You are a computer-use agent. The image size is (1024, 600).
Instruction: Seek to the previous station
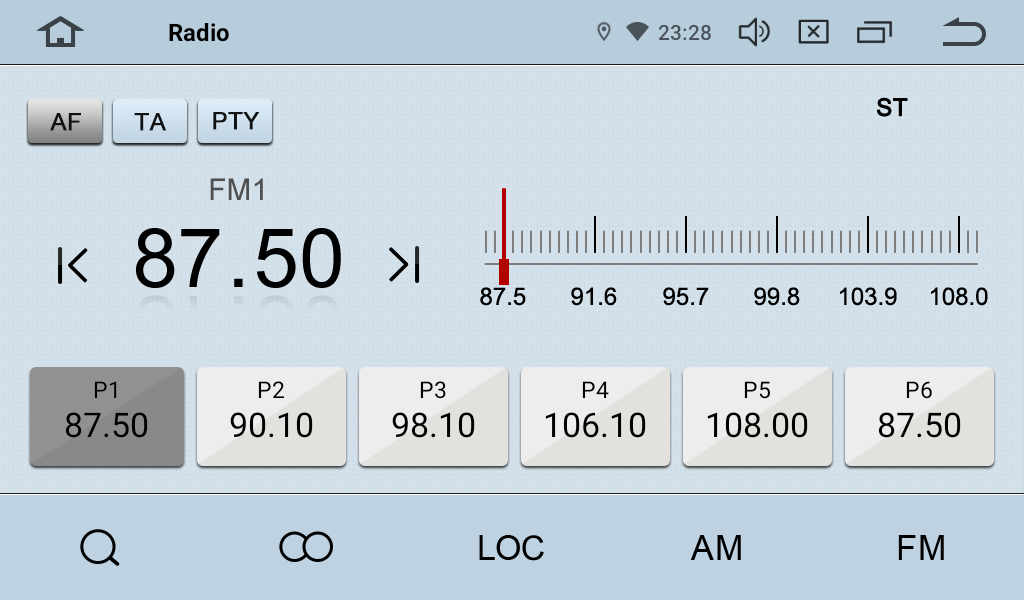[x=73, y=265]
